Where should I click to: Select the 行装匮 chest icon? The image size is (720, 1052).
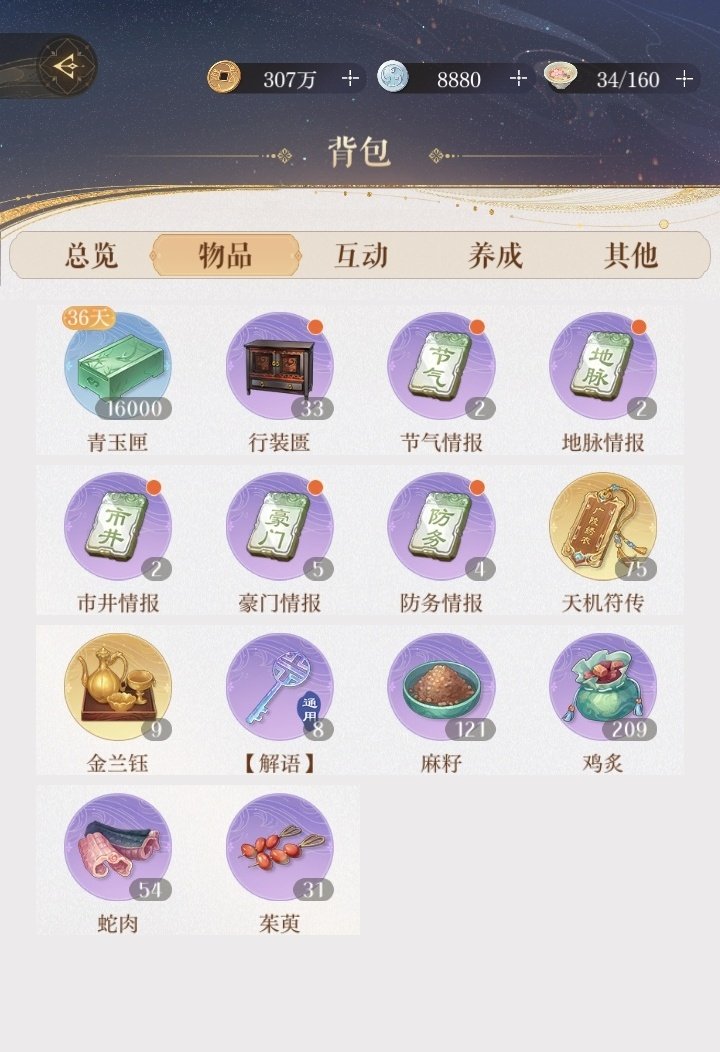point(279,370)
